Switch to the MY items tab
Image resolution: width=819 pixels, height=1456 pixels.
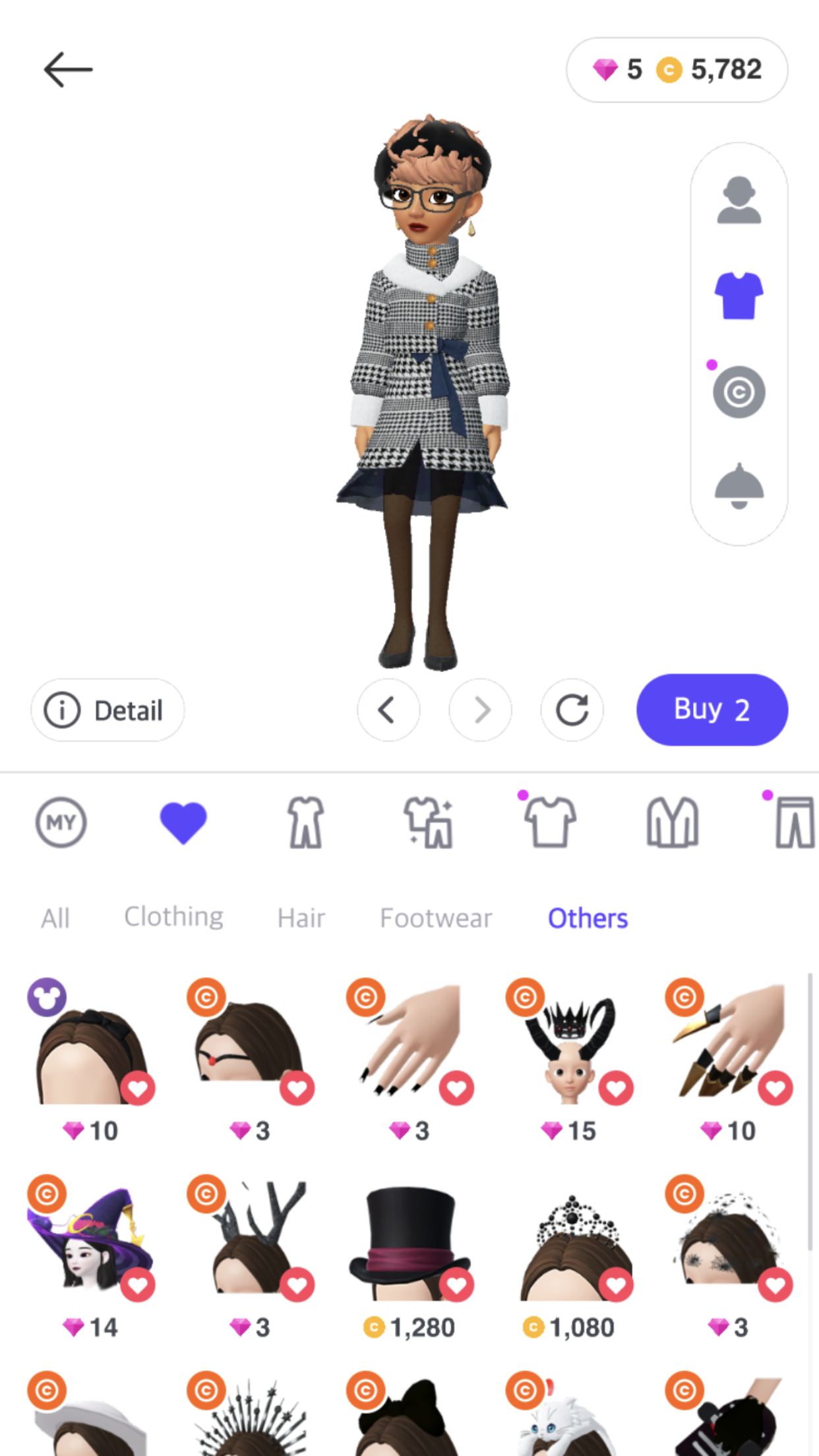tap(61, 822)
